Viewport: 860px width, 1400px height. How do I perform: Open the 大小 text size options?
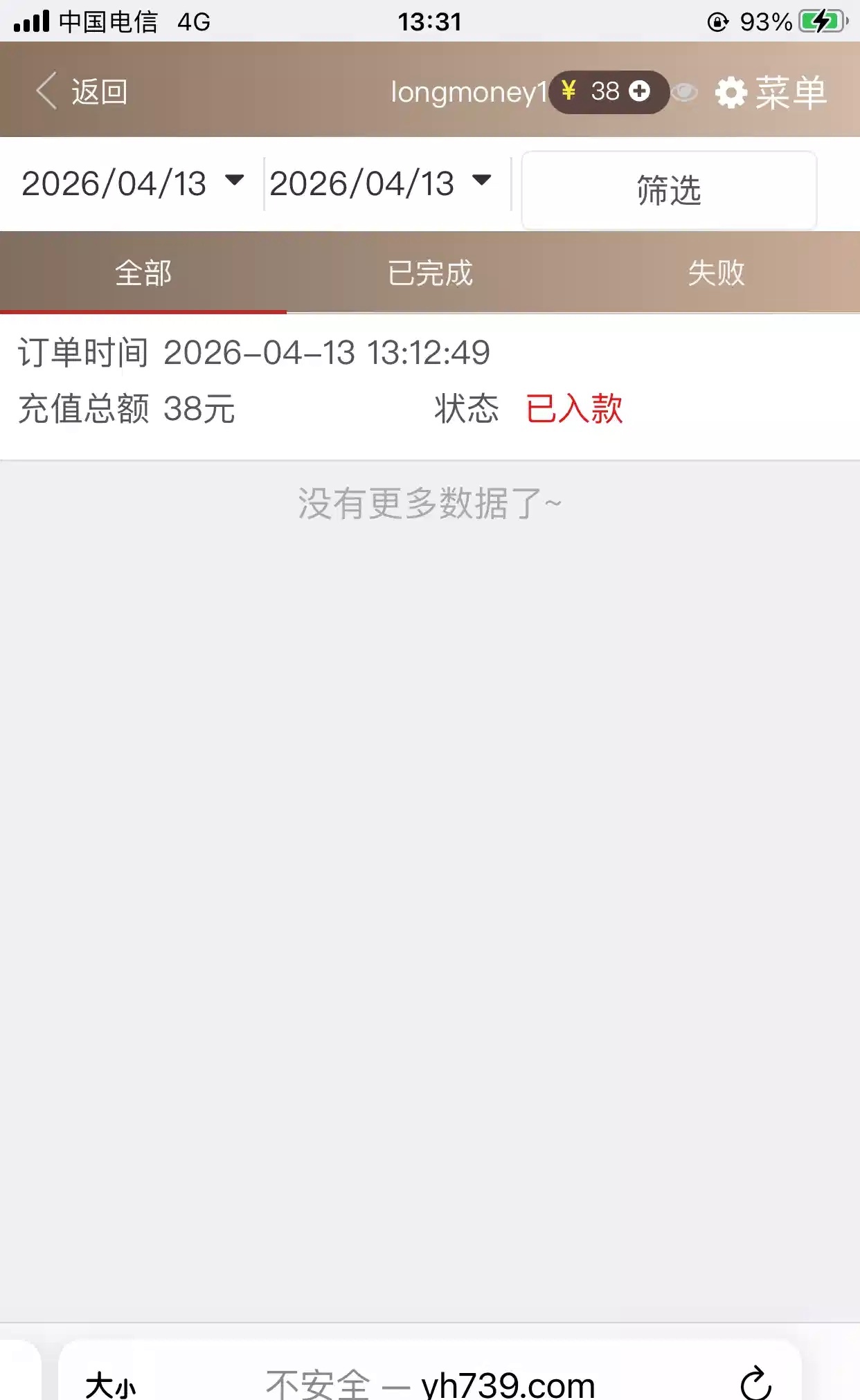pos(111,1384)
